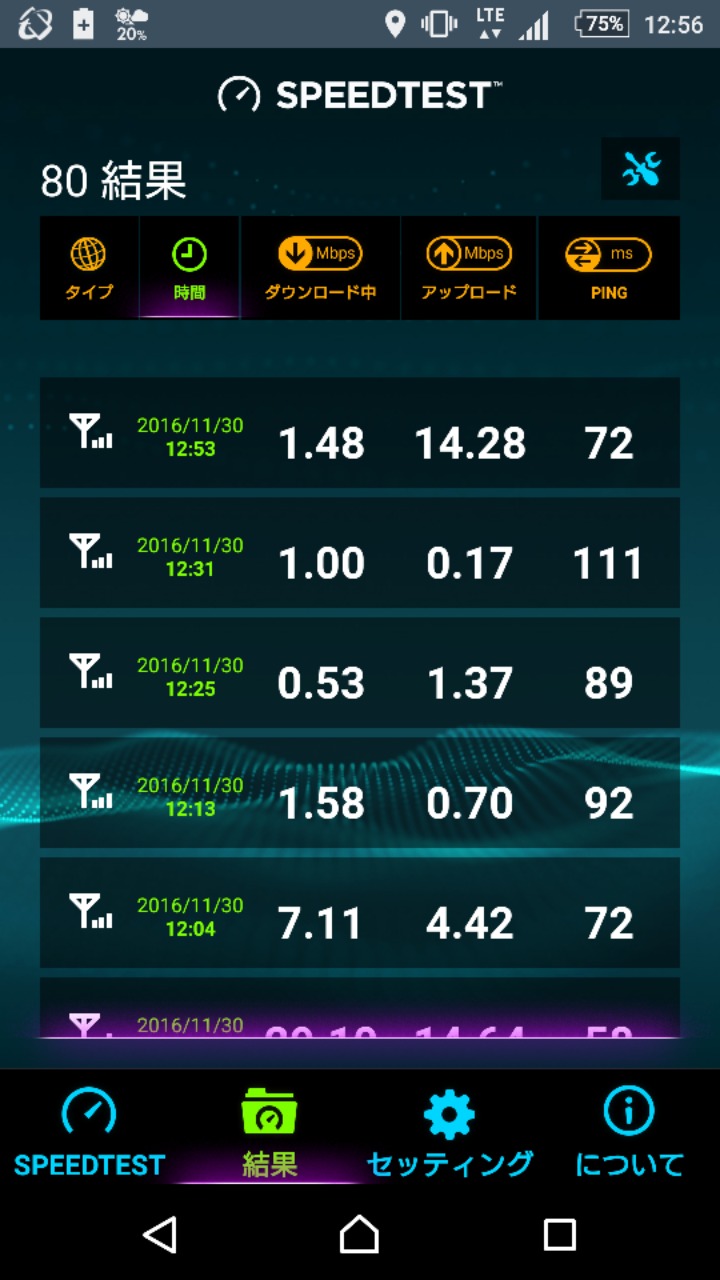
Task: Switch to the SPEEDTEST tab
Action: (89, 1131)
